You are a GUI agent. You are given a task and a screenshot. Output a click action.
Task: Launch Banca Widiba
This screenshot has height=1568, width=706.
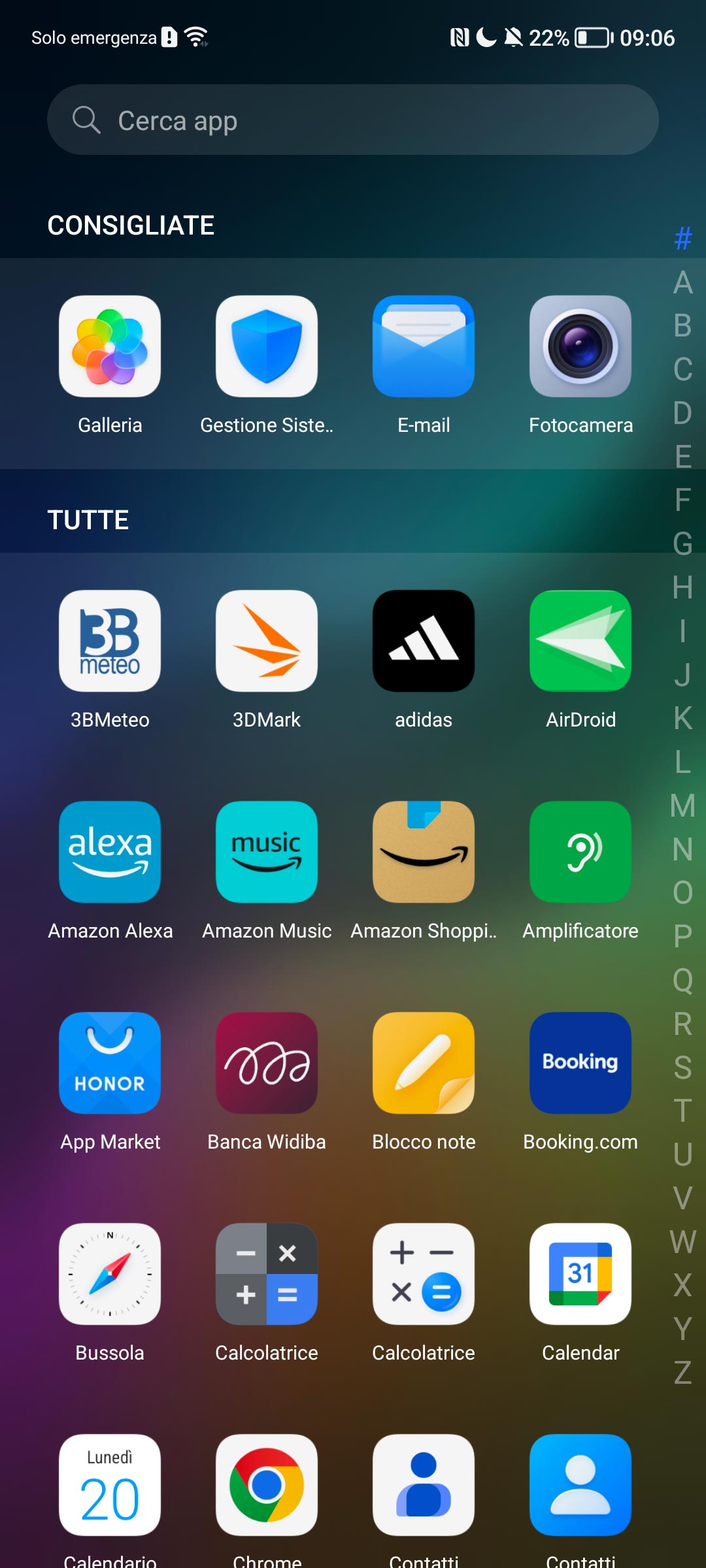267,1064
